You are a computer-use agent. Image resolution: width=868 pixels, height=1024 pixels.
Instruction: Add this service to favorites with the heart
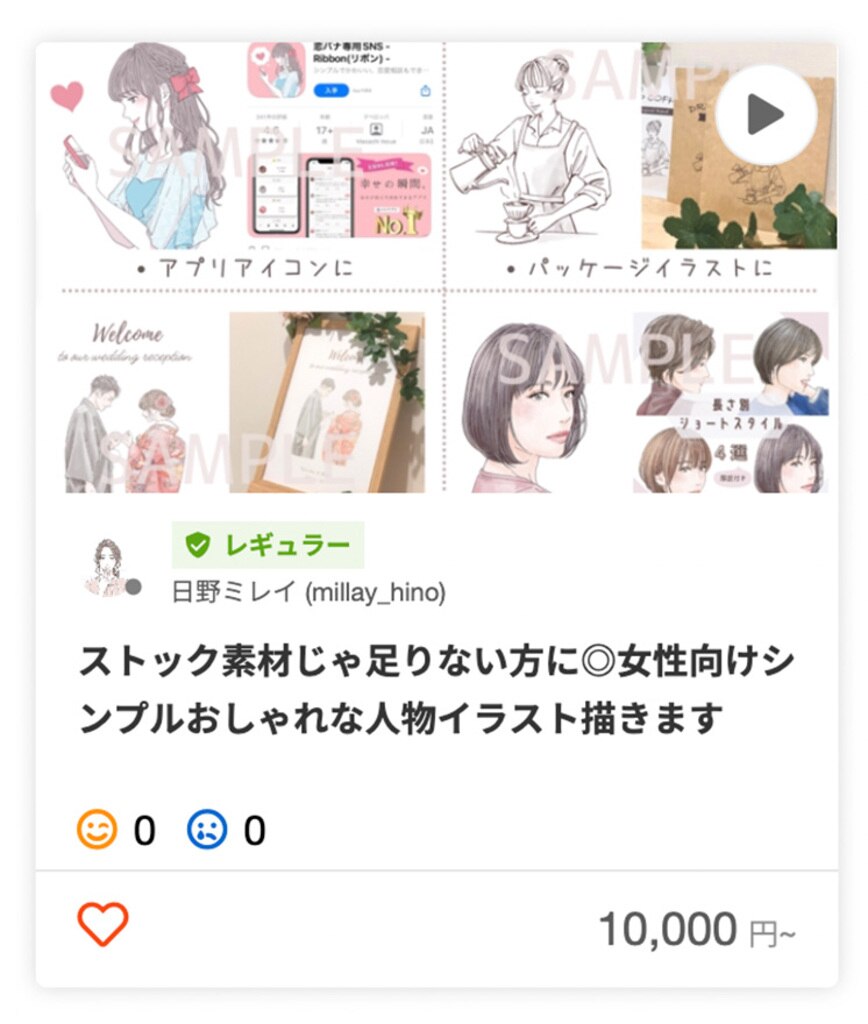103,924
